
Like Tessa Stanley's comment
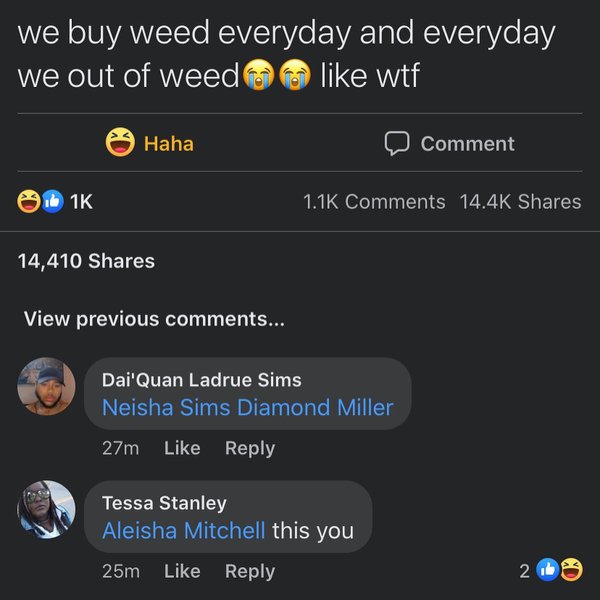181,571
